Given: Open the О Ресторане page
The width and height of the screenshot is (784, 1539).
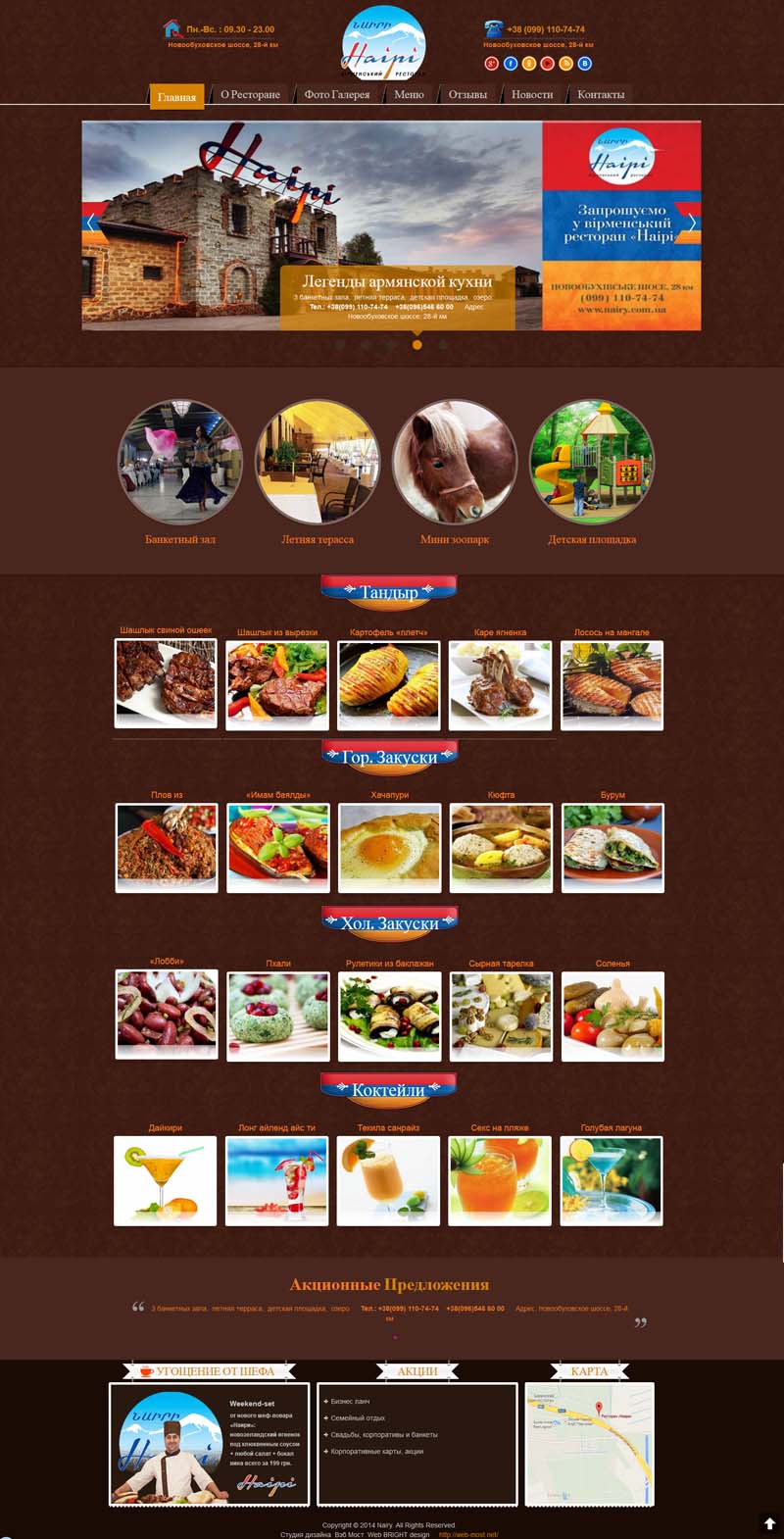Looking at the screenshot, I should tap(250, 94).
